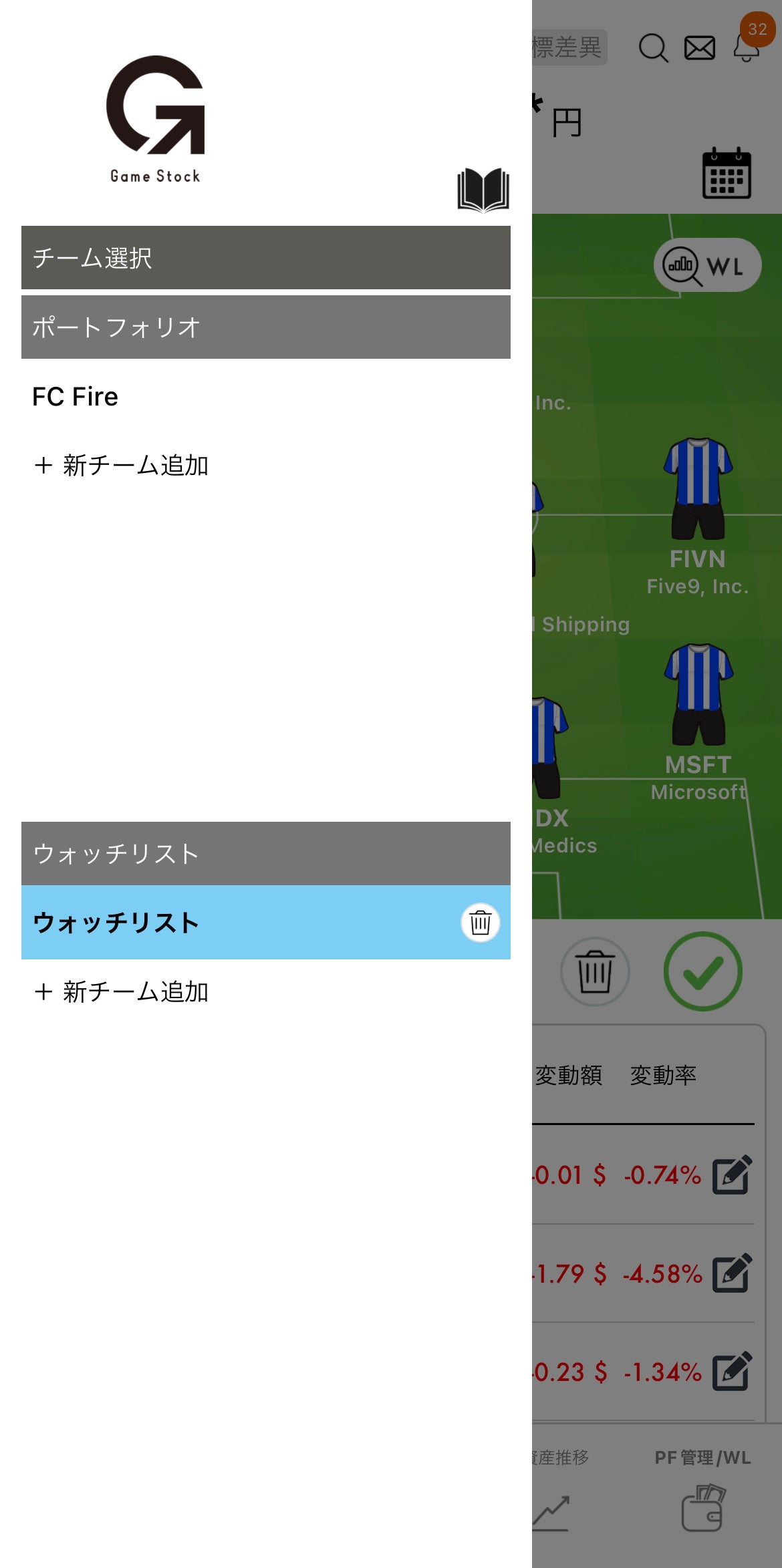The width and height of the screenshot is (782, 1568).
Task: Edit the row showing -0.74%
Action: (x=732, y=1174)
